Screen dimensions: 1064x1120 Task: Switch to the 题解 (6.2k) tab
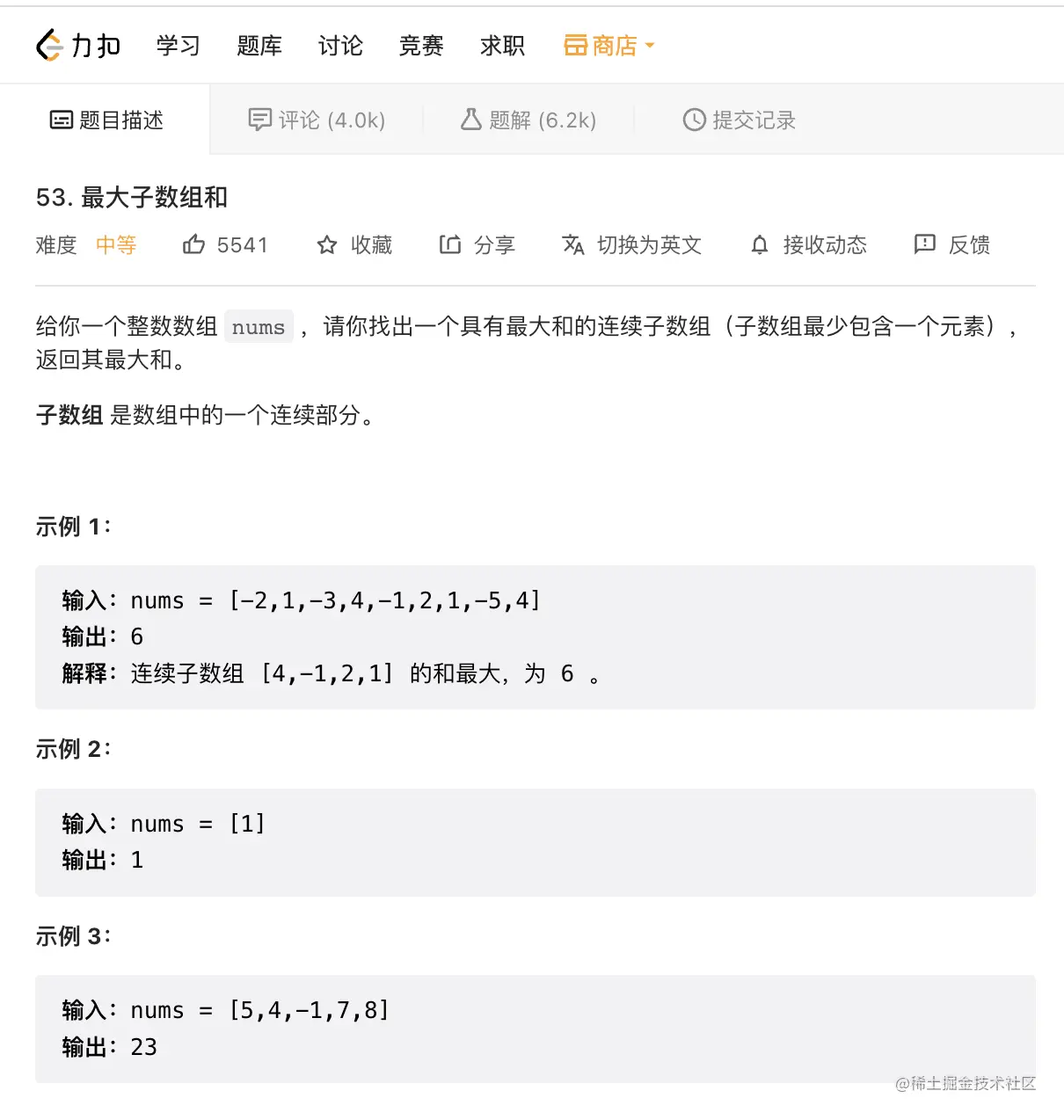click(528, 120)
